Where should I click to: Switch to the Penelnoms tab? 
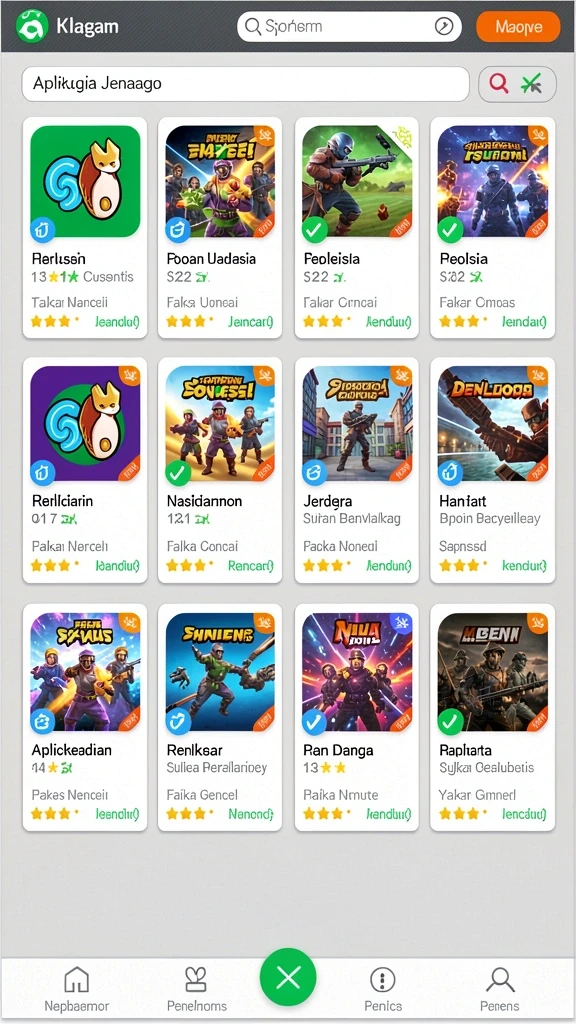tap(196, 988)
